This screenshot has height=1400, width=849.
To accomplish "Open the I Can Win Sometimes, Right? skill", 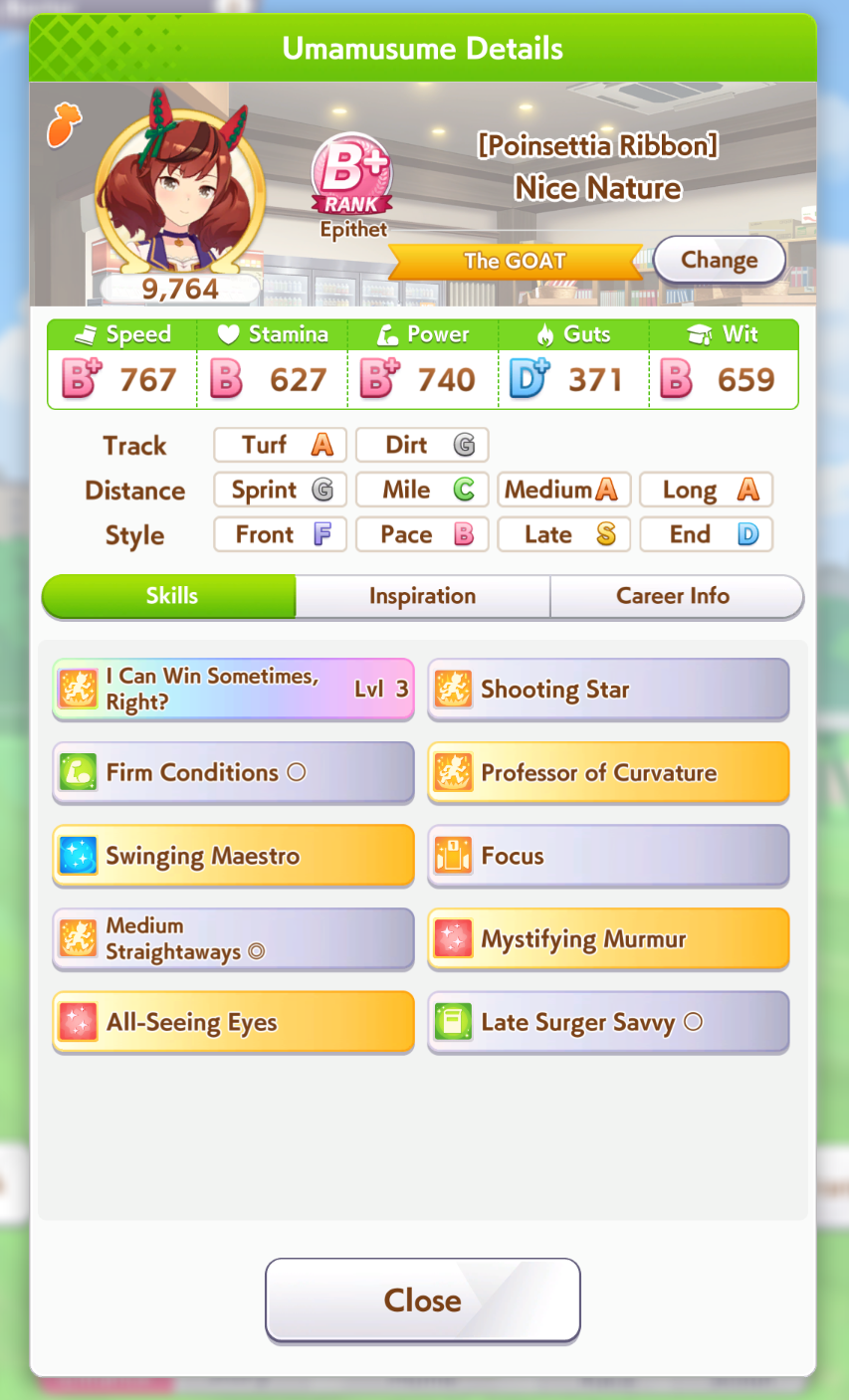I will [x=234, y=689].
